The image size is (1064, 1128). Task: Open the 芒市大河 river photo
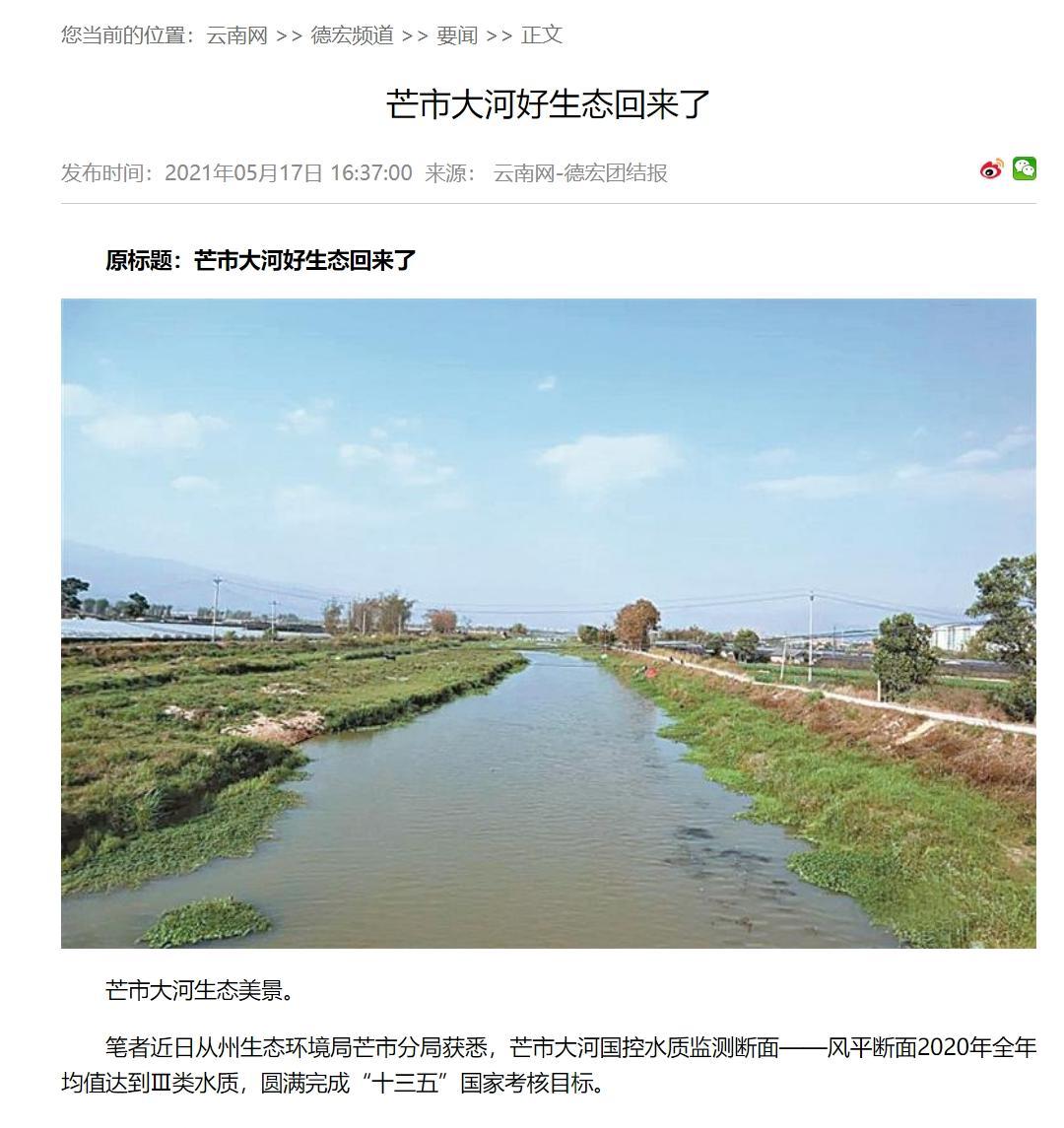click(x=548, y=623)
